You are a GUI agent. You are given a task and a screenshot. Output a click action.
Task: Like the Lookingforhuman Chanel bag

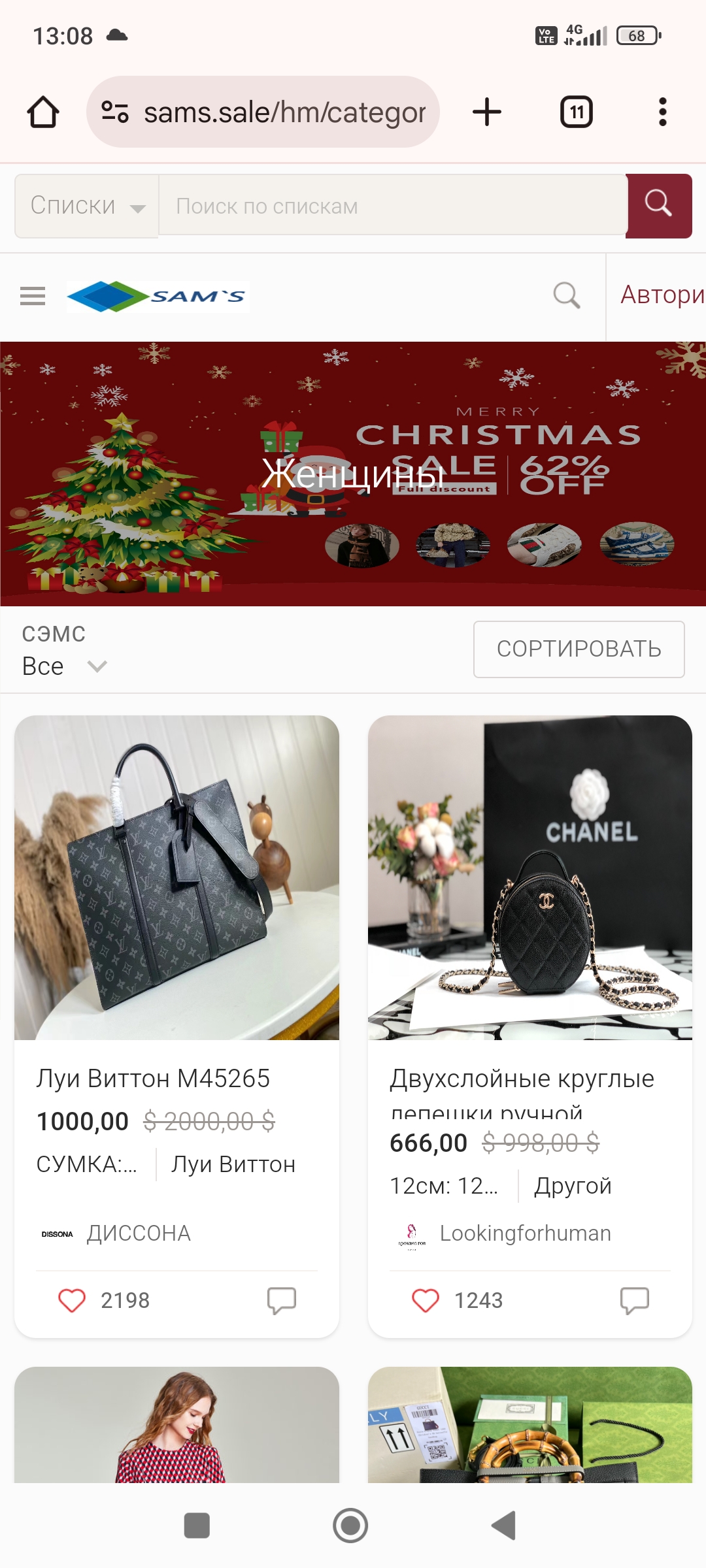426,1300
